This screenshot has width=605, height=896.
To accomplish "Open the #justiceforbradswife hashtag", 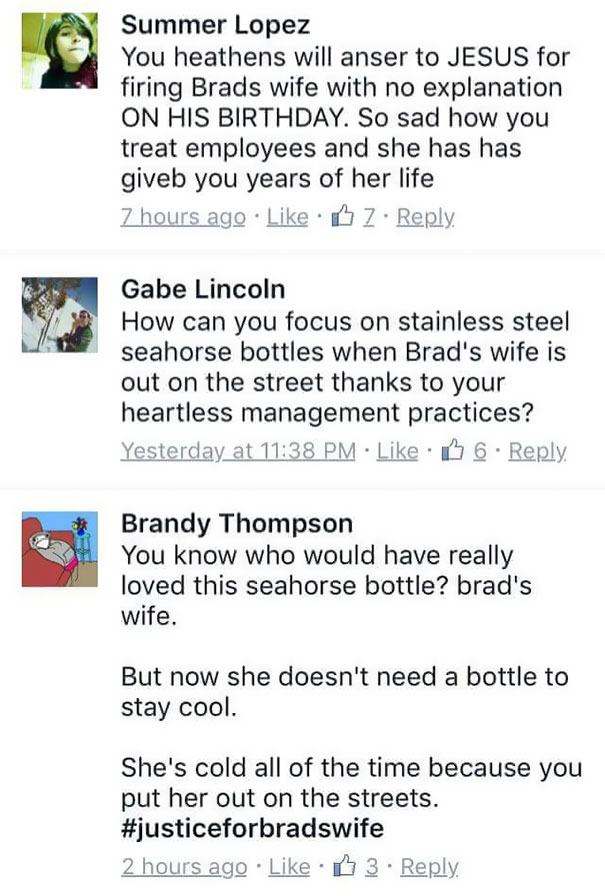I will click(252, 828).
